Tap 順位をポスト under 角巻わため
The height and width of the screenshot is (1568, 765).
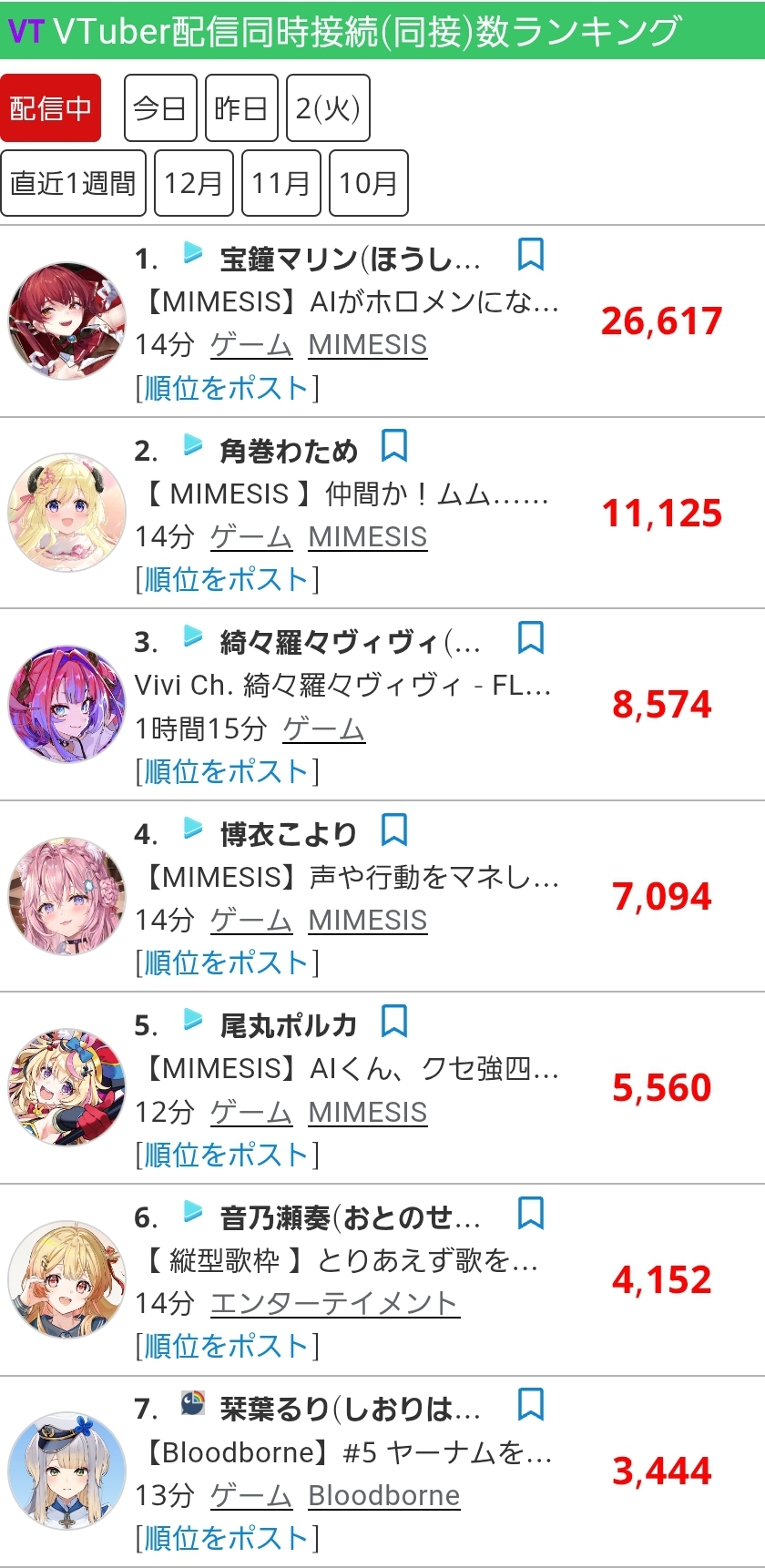point(227,579)
